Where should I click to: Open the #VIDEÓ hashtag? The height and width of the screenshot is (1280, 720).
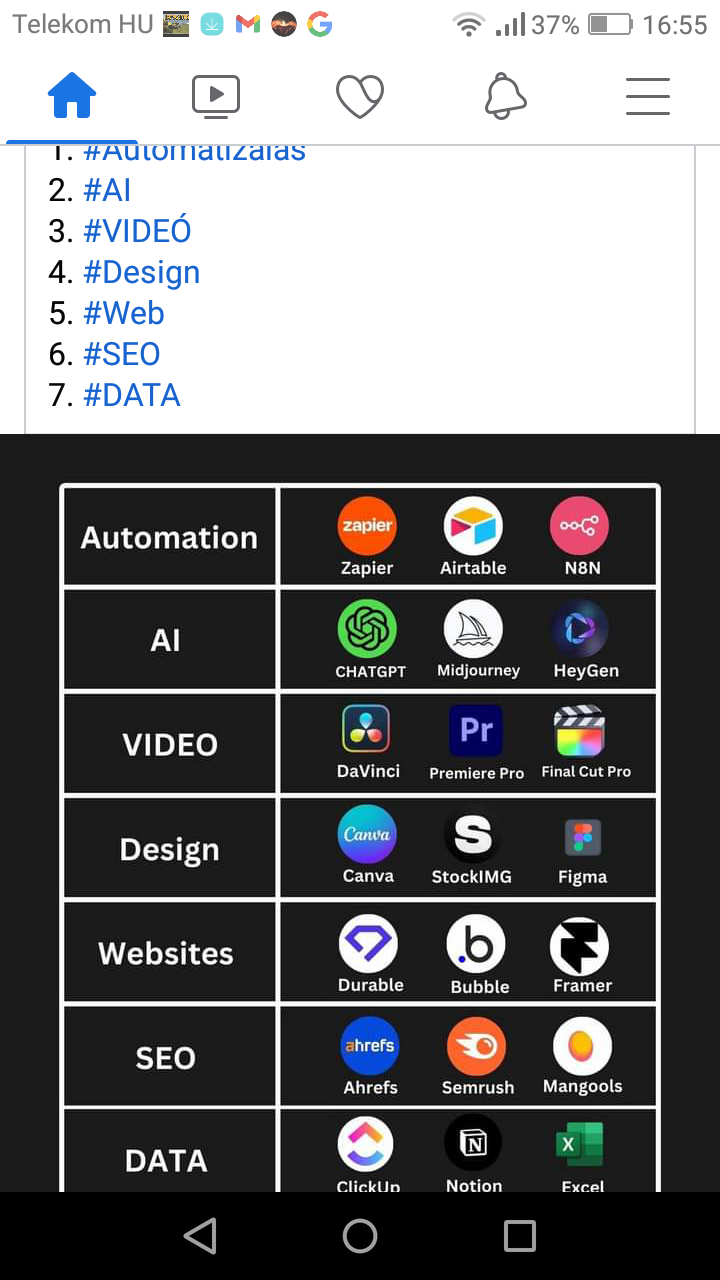[137, 231]
